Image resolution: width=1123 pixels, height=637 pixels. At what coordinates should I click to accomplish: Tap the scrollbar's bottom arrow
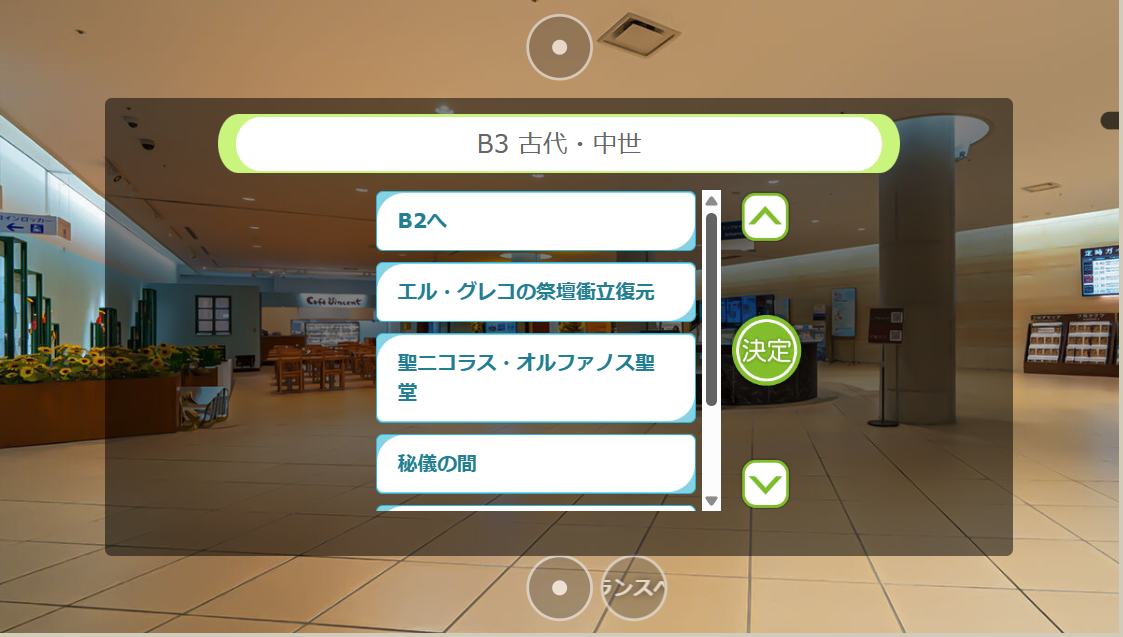coord(712,501)
